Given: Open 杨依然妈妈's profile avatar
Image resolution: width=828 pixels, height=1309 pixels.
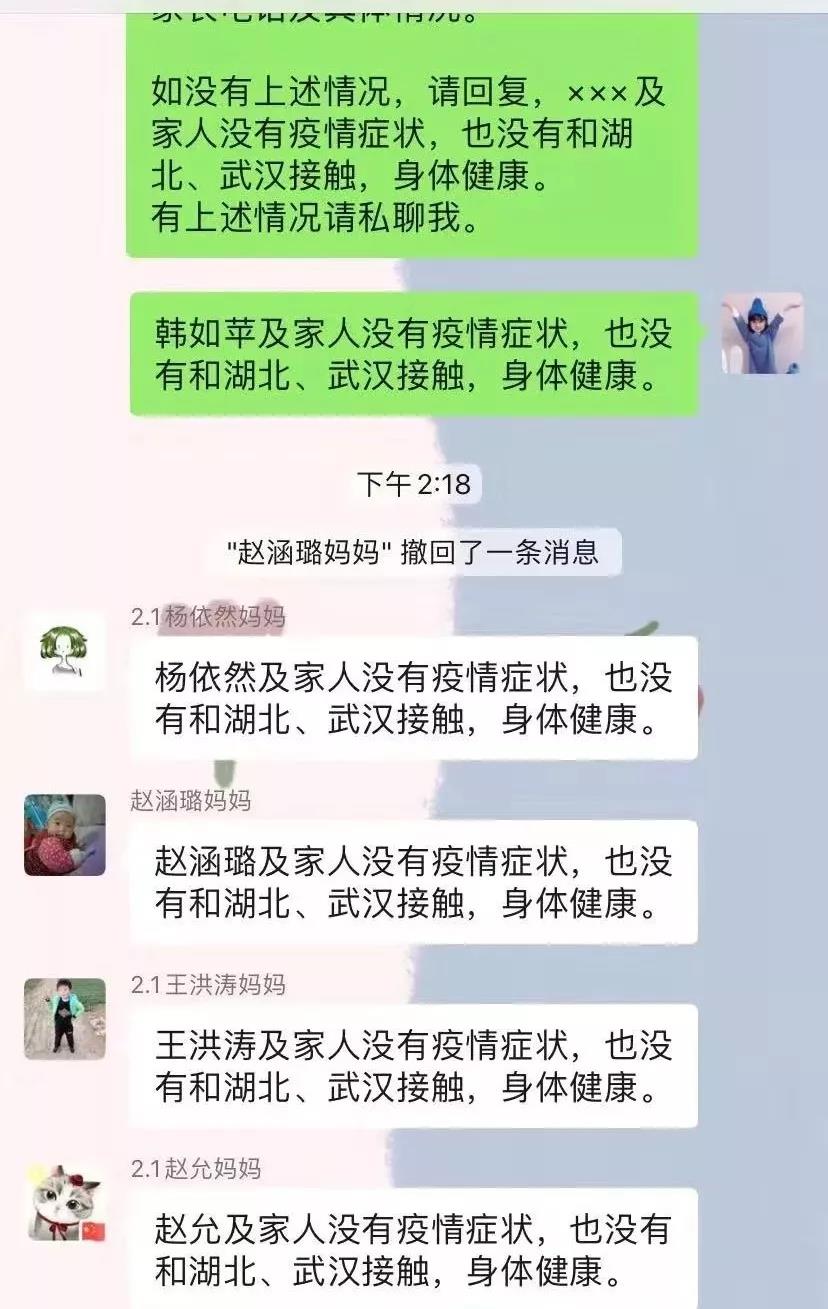Looking at the screenshot, I should 65,651.
